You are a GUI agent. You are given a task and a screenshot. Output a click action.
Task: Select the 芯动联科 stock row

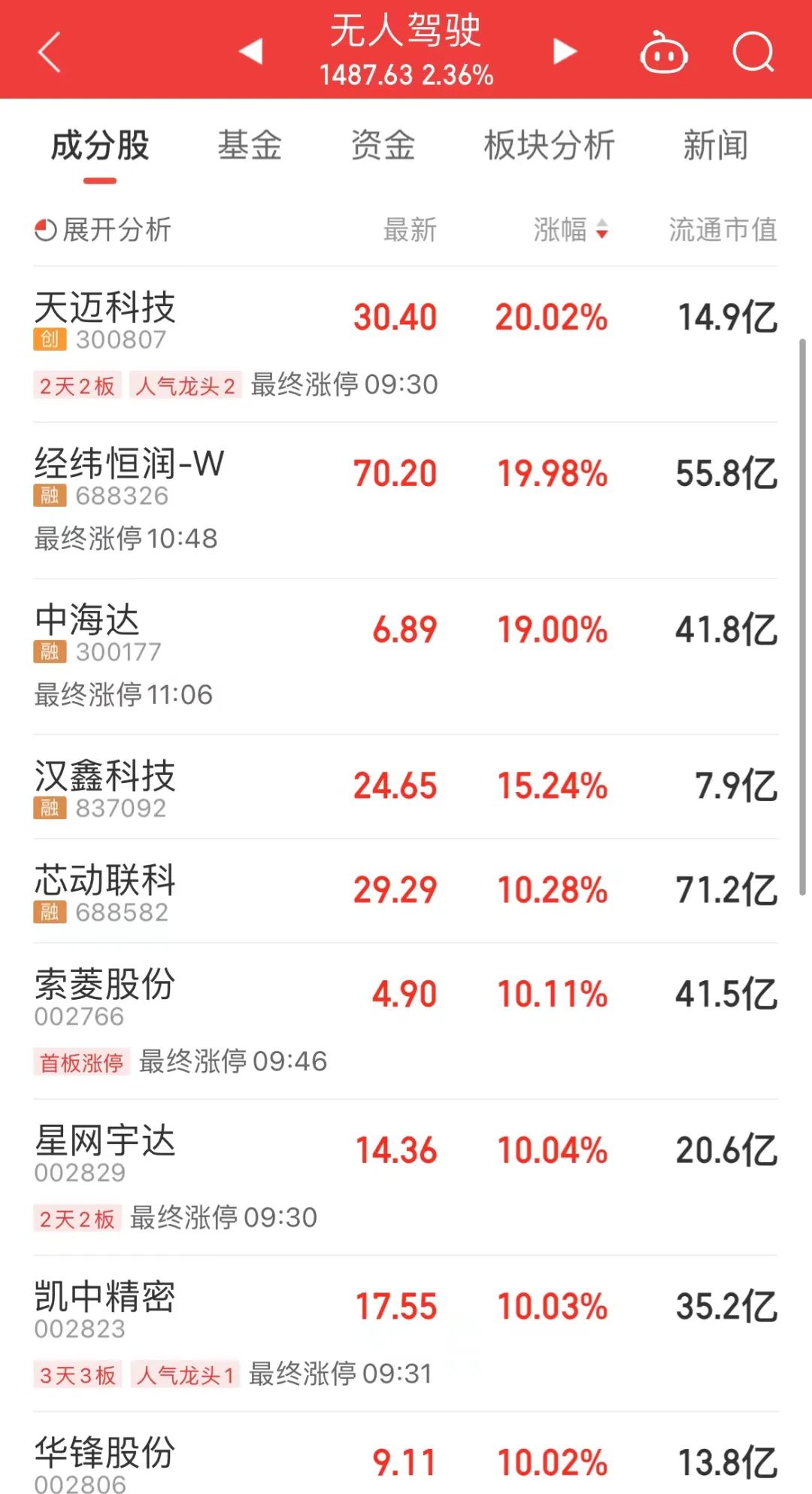[406, 891]
